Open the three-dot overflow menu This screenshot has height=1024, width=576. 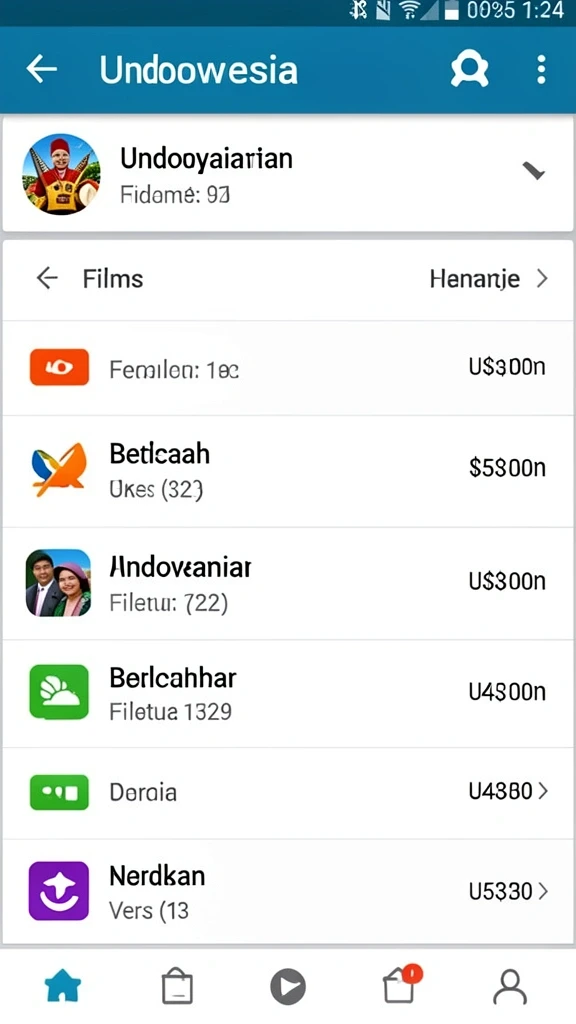coord(541,69)
